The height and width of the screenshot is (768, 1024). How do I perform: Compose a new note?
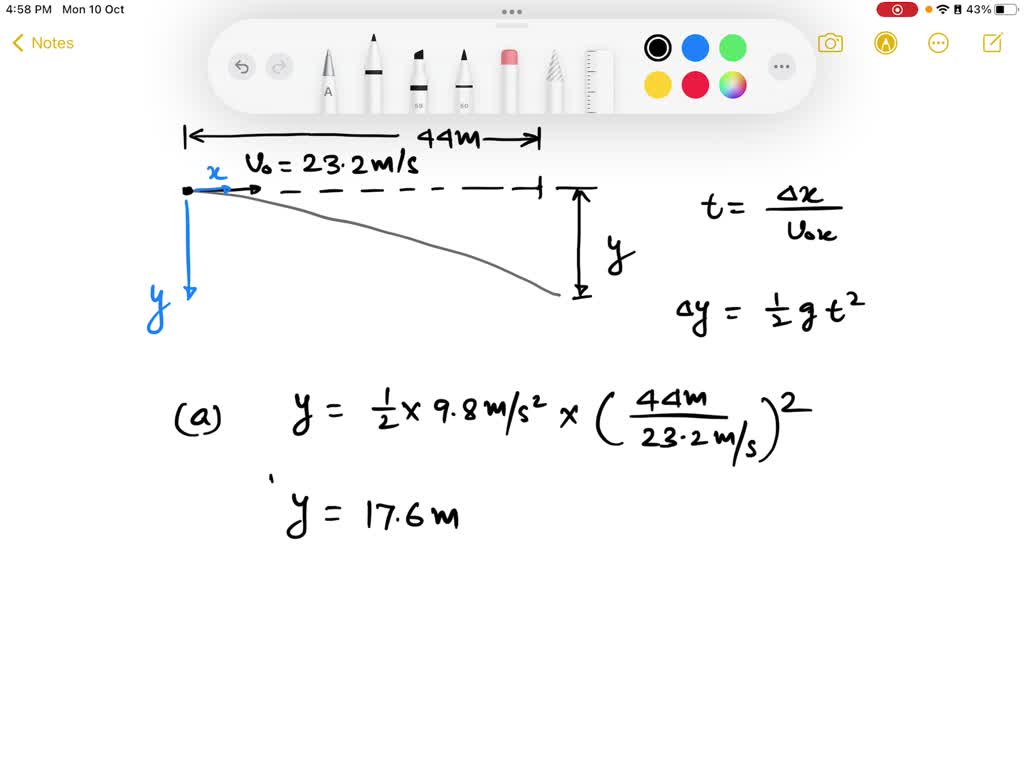click(992, 43)
